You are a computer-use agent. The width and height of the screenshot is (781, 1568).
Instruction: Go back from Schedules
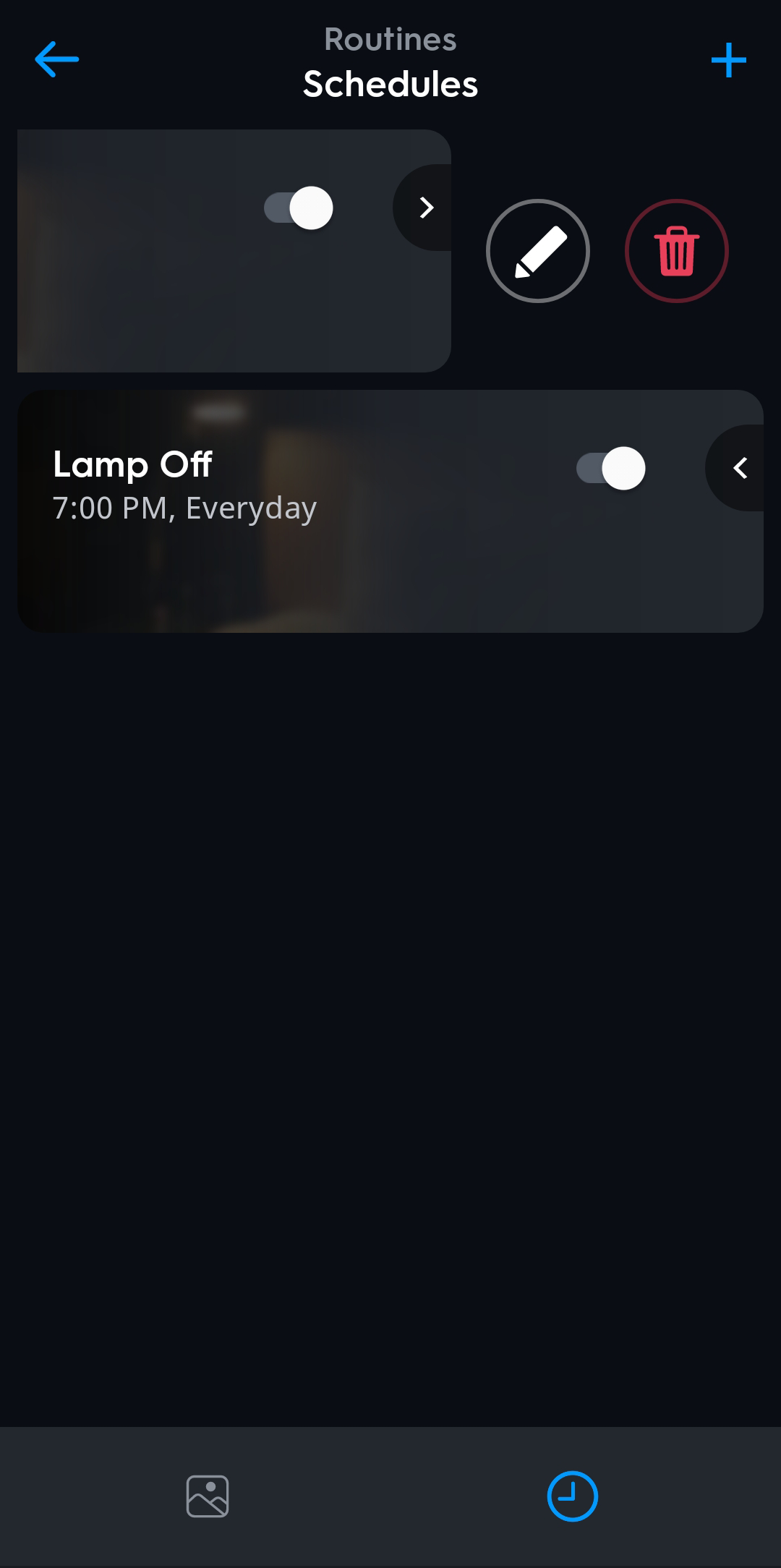pos(56,59)
